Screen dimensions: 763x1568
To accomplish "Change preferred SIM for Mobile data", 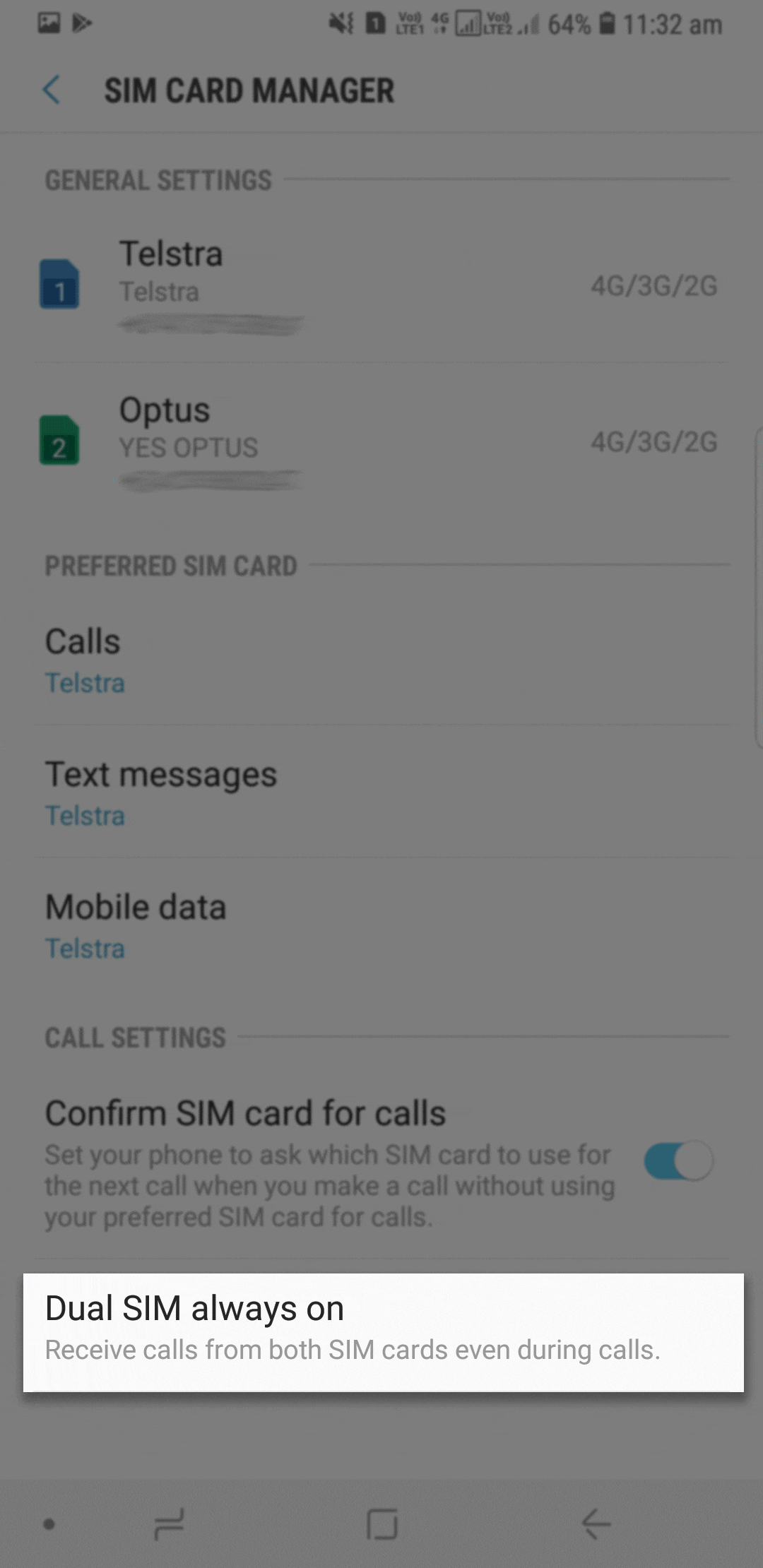I will [x=381, y=925].
